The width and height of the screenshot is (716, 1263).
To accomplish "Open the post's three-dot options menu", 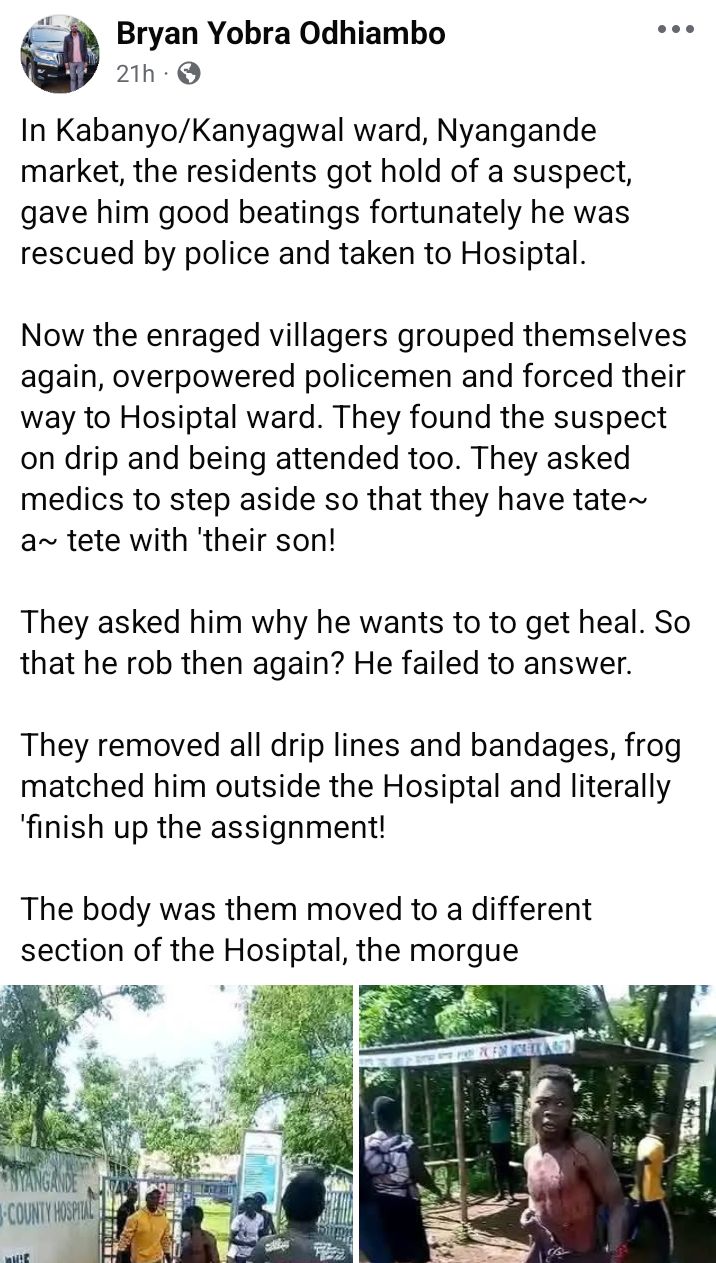I will click(x=675, y=30).
